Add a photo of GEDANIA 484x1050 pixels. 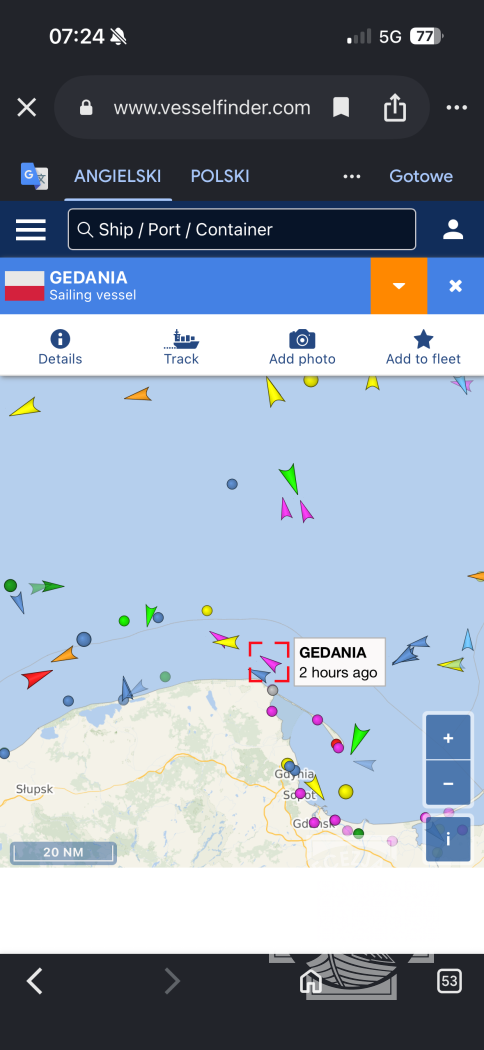click(x=302, y=348)
